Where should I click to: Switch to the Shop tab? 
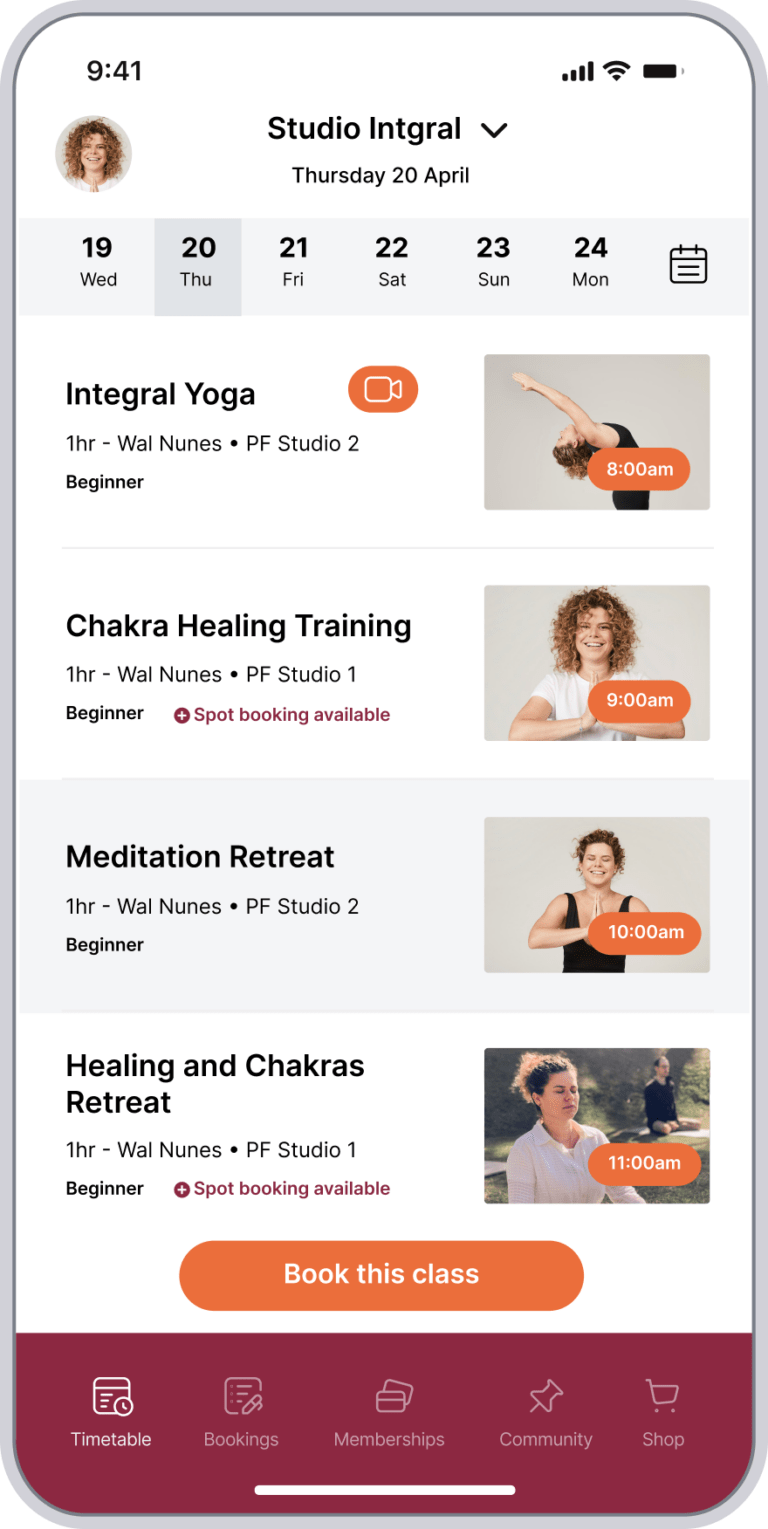tap(663, 1412)
